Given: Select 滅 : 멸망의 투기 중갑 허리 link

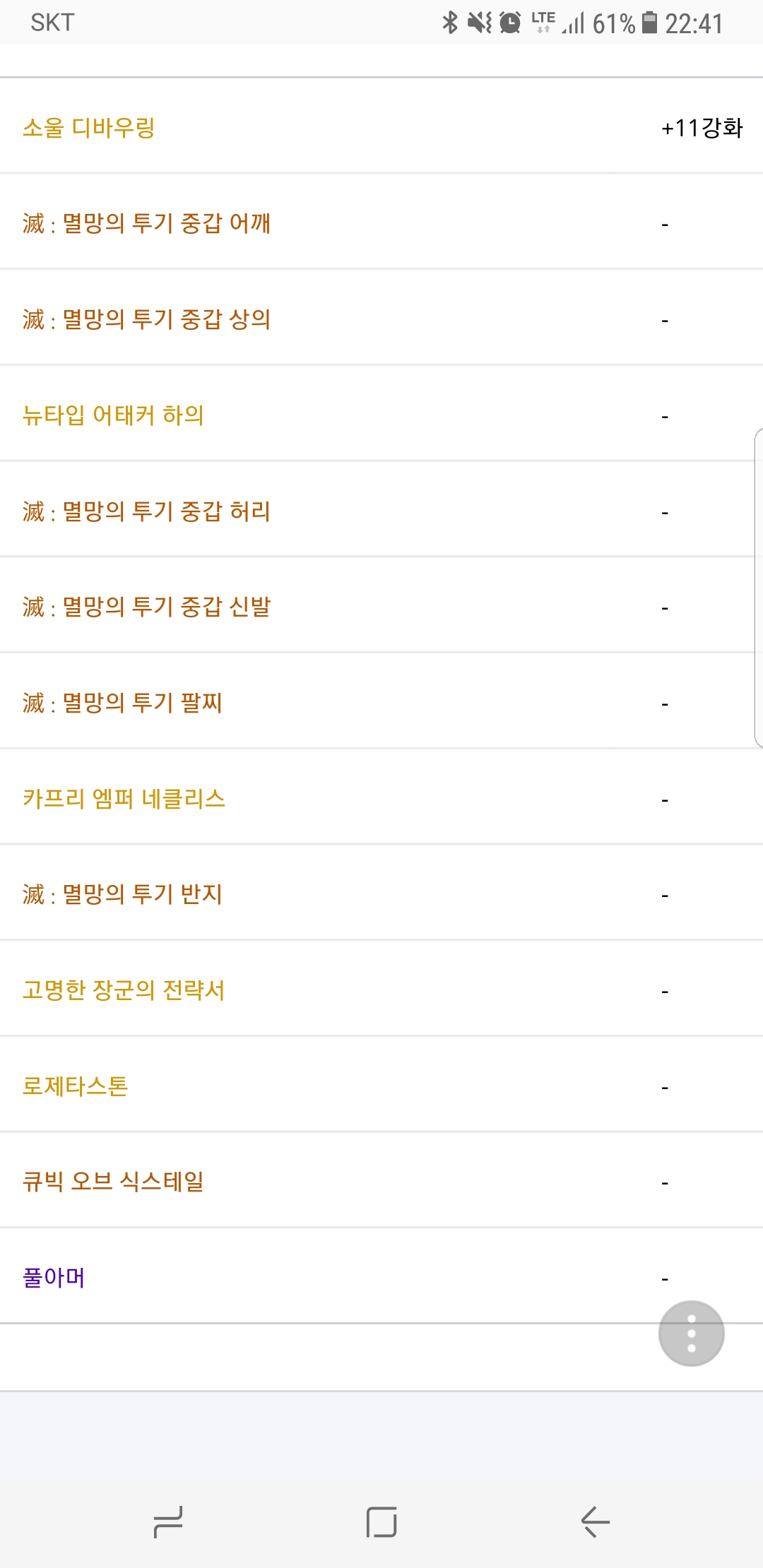Looking at the screenshot, I should click(146, 511).
